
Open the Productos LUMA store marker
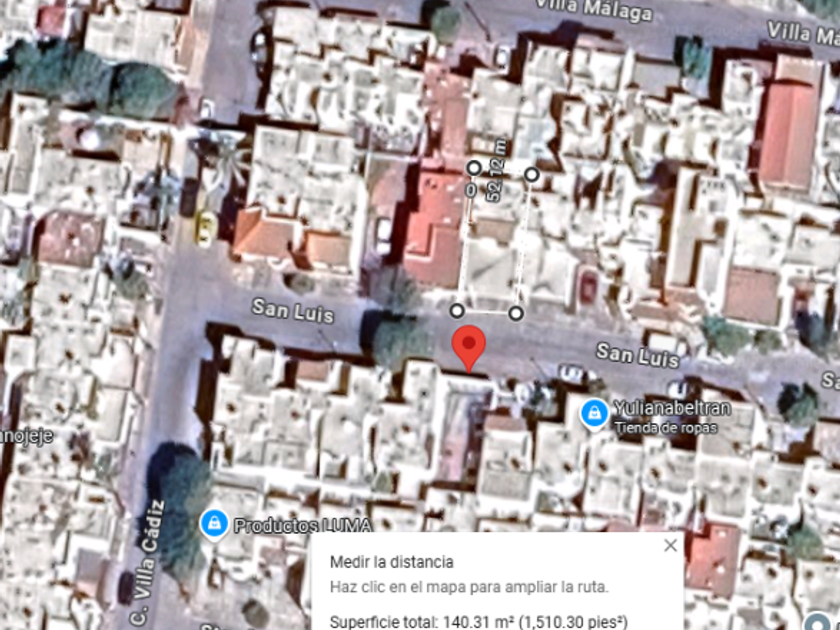pos(215,524)
